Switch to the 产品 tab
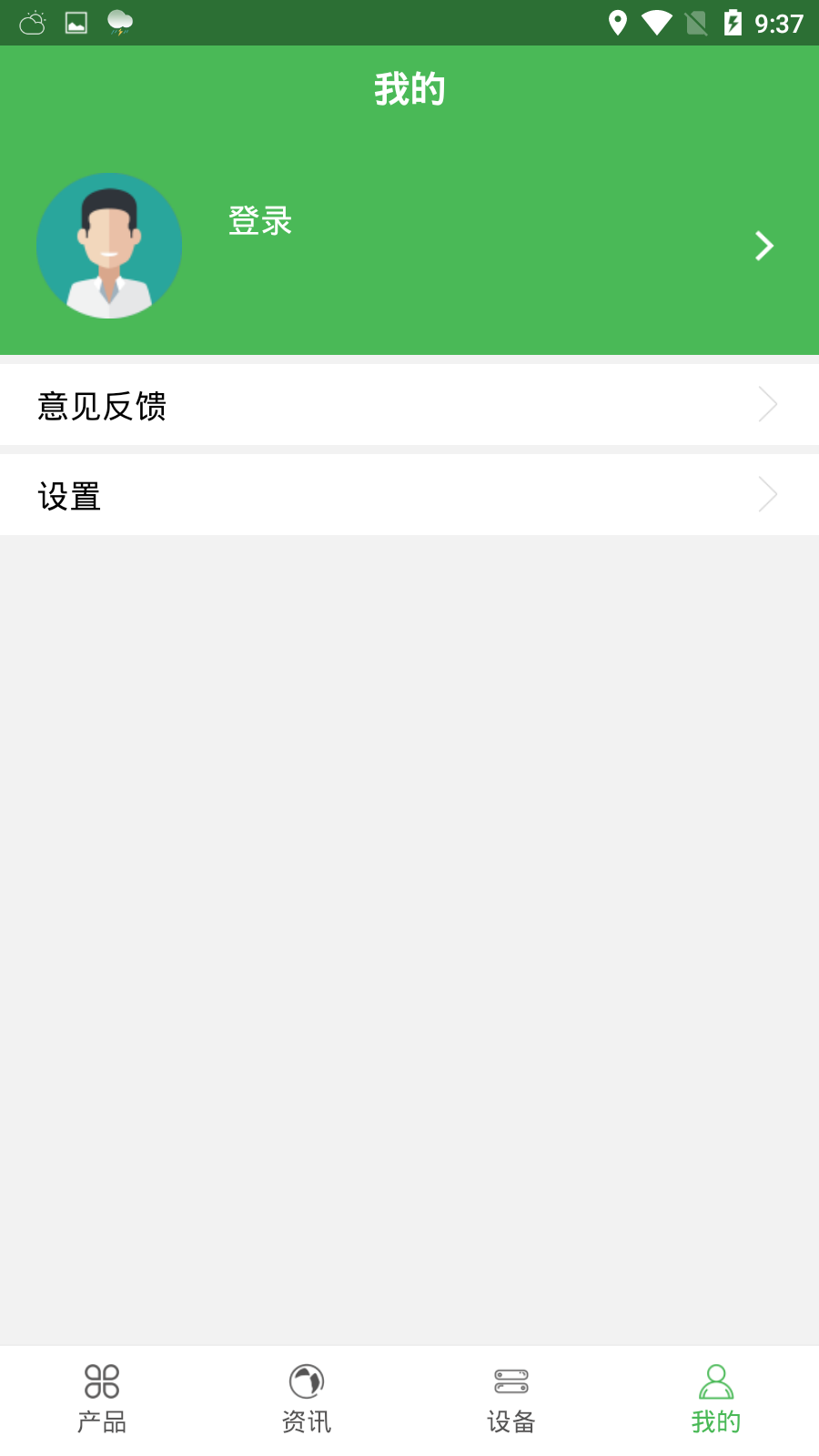Image resolution: width=819 pixels, height=1456 pixels. click(101, 1401)
